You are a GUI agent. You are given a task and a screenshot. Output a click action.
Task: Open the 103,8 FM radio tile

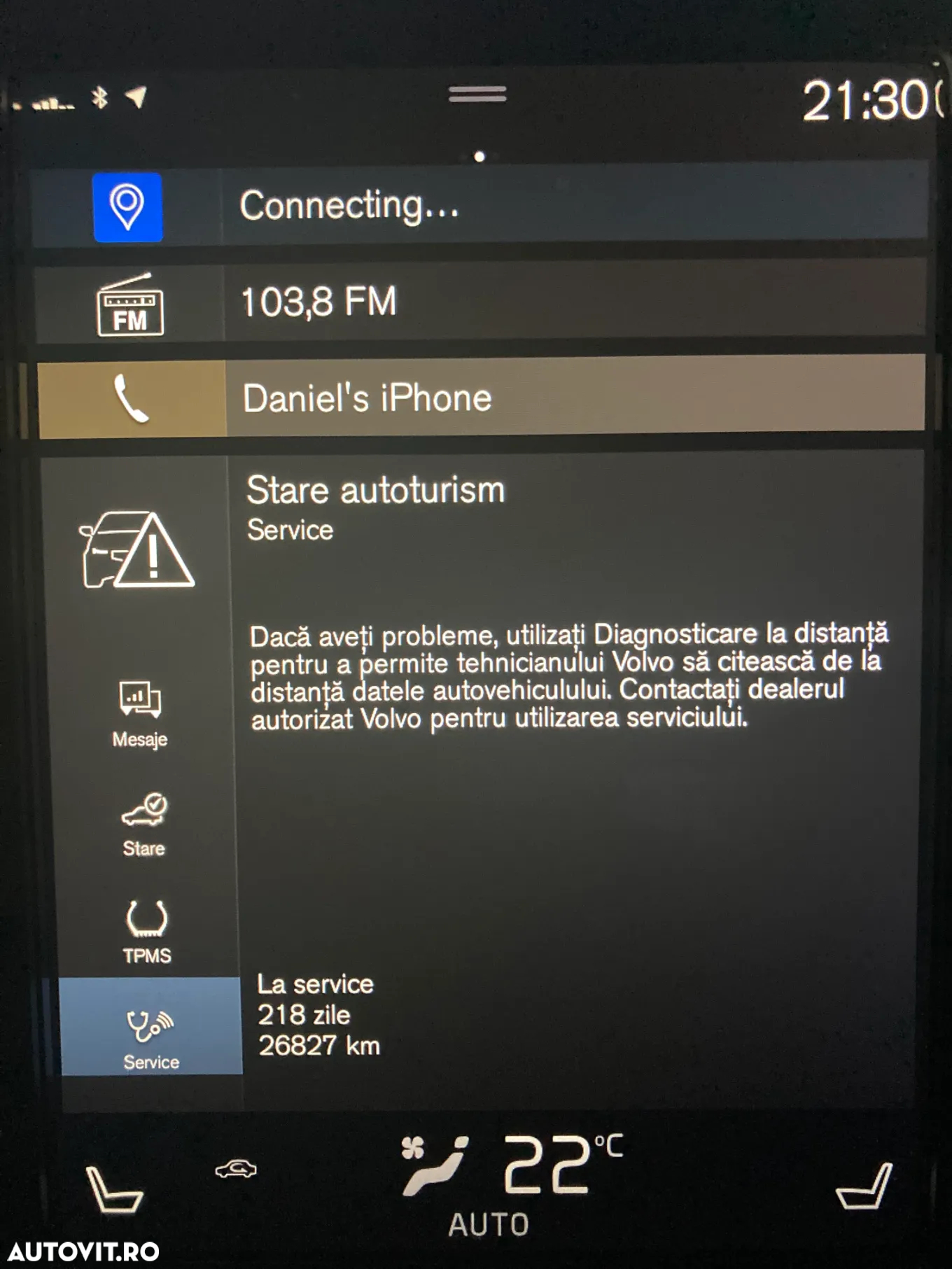[x=480, y=302]
